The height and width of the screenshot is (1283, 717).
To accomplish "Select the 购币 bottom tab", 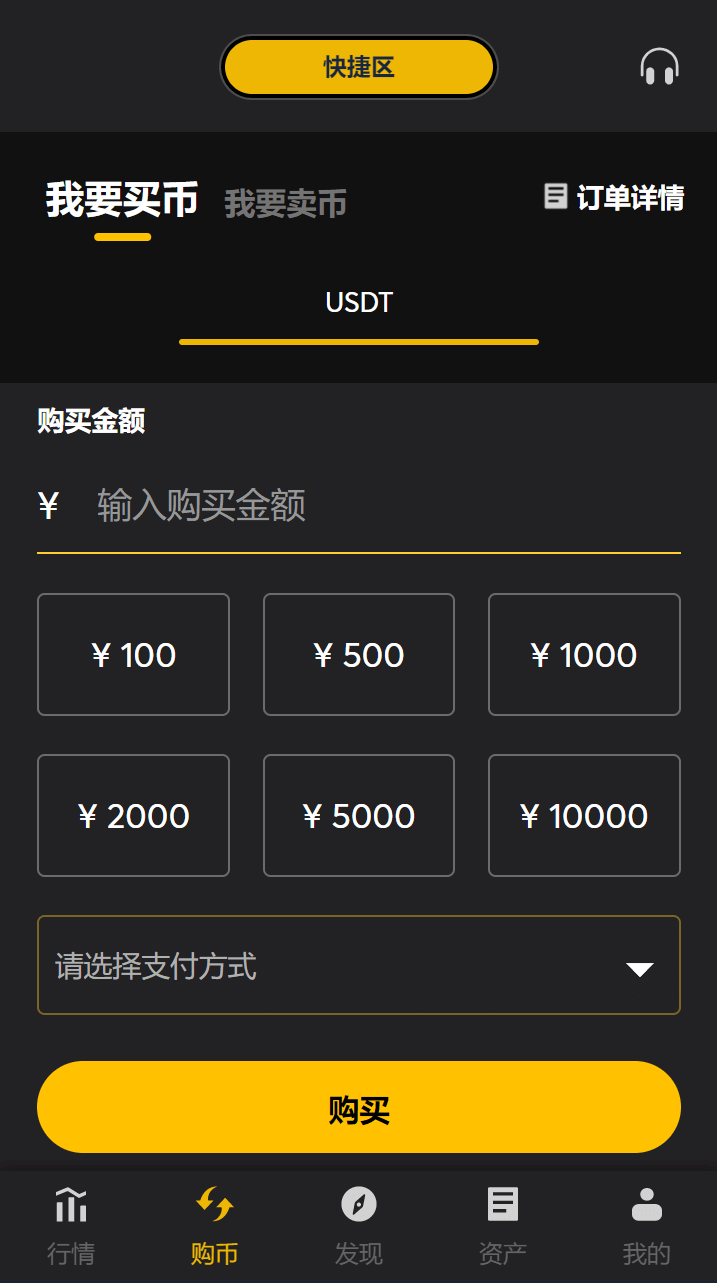I will 215,1226.
